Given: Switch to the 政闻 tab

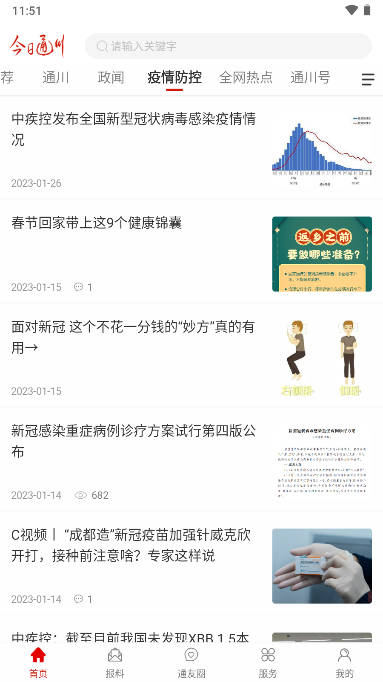Looking at the screenshot, I should click(110, 78).
